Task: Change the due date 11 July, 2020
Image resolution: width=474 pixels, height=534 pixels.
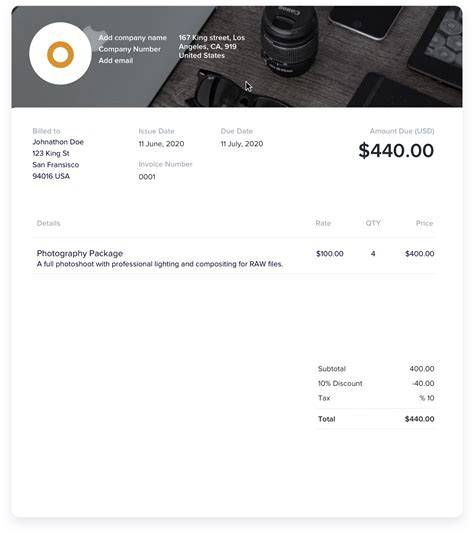Action: pyautogui.click(x=242, y=144)
